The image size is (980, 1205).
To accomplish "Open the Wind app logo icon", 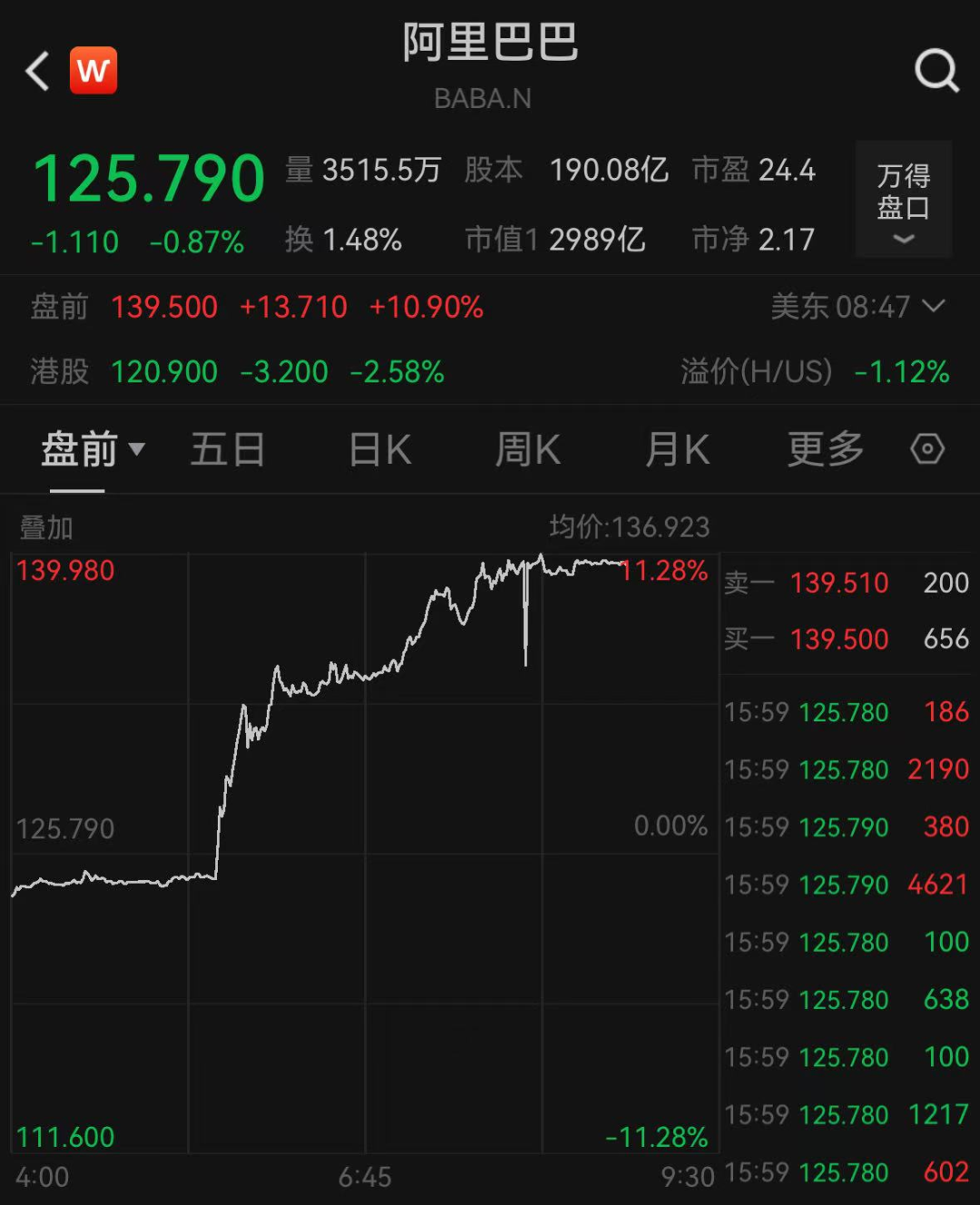I will 93,70.
